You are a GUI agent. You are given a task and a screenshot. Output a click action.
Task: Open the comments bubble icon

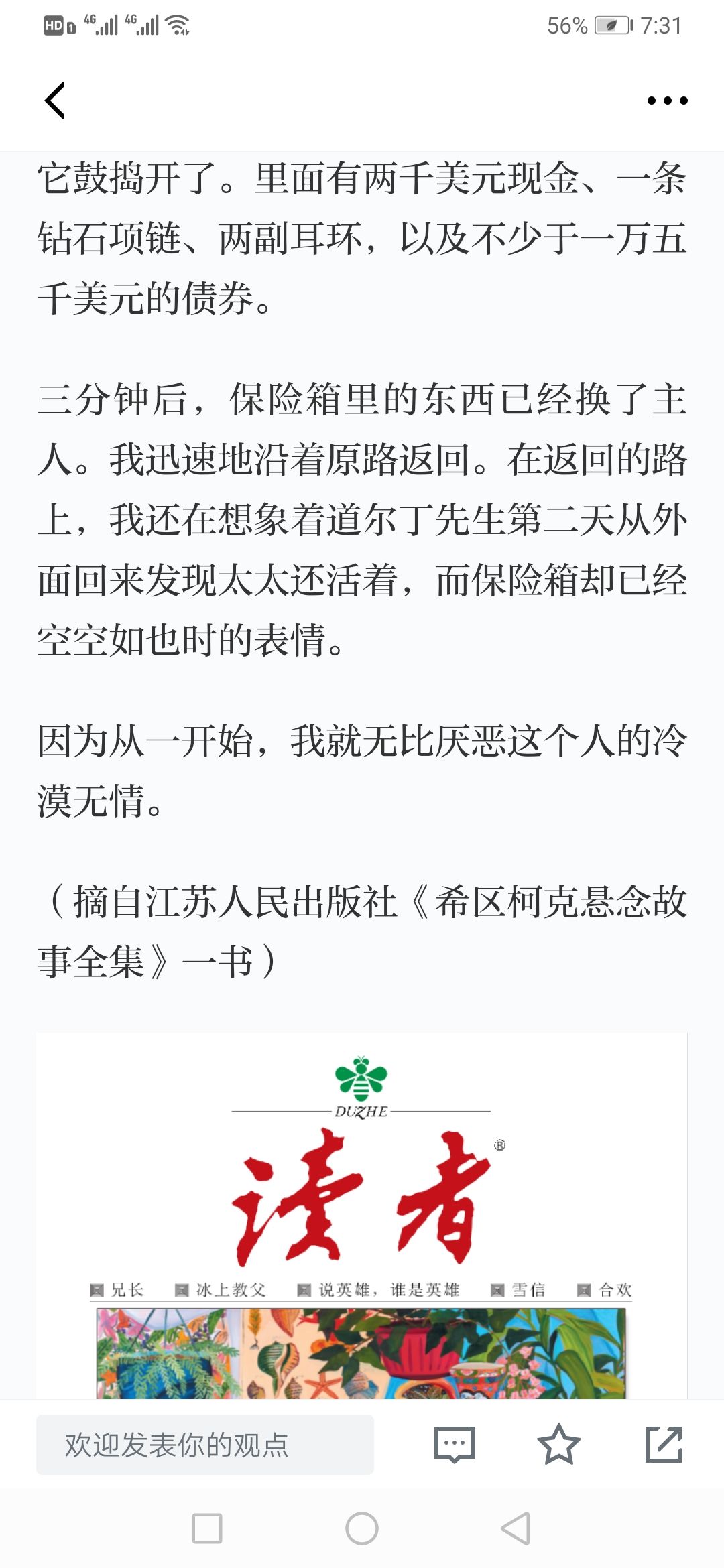click(455, 1445)
